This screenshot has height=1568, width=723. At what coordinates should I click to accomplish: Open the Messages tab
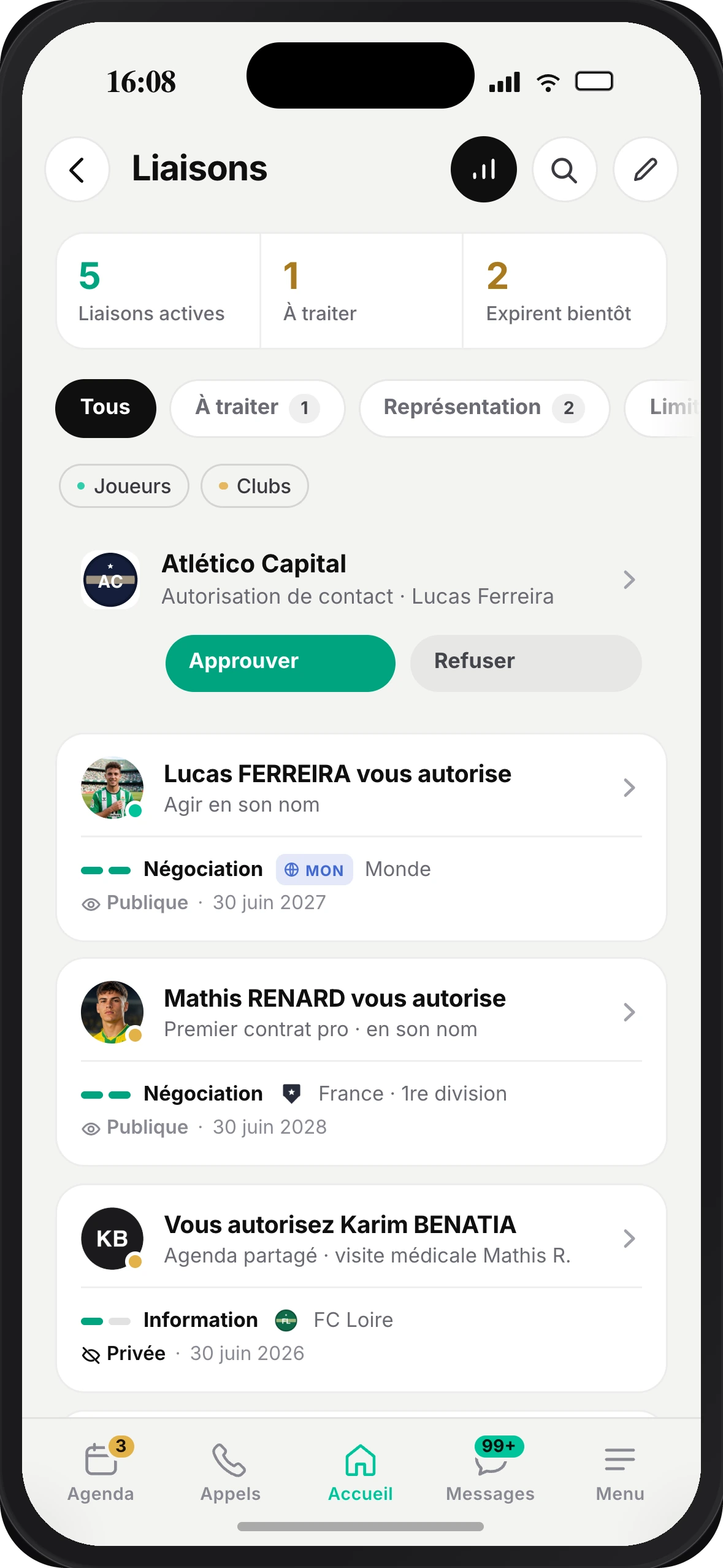[x=491, y=1470]
